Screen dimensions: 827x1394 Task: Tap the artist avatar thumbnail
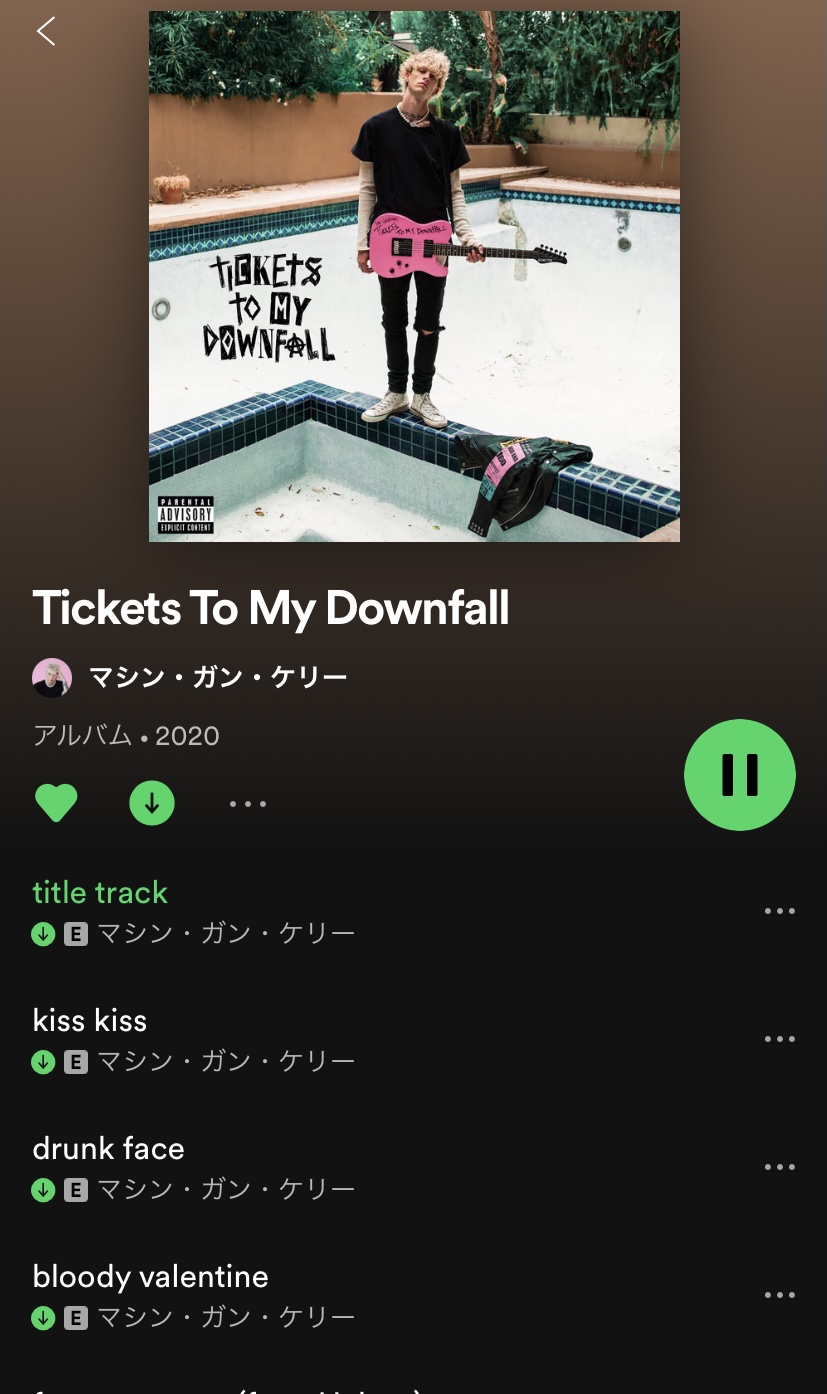coord(52,677)
